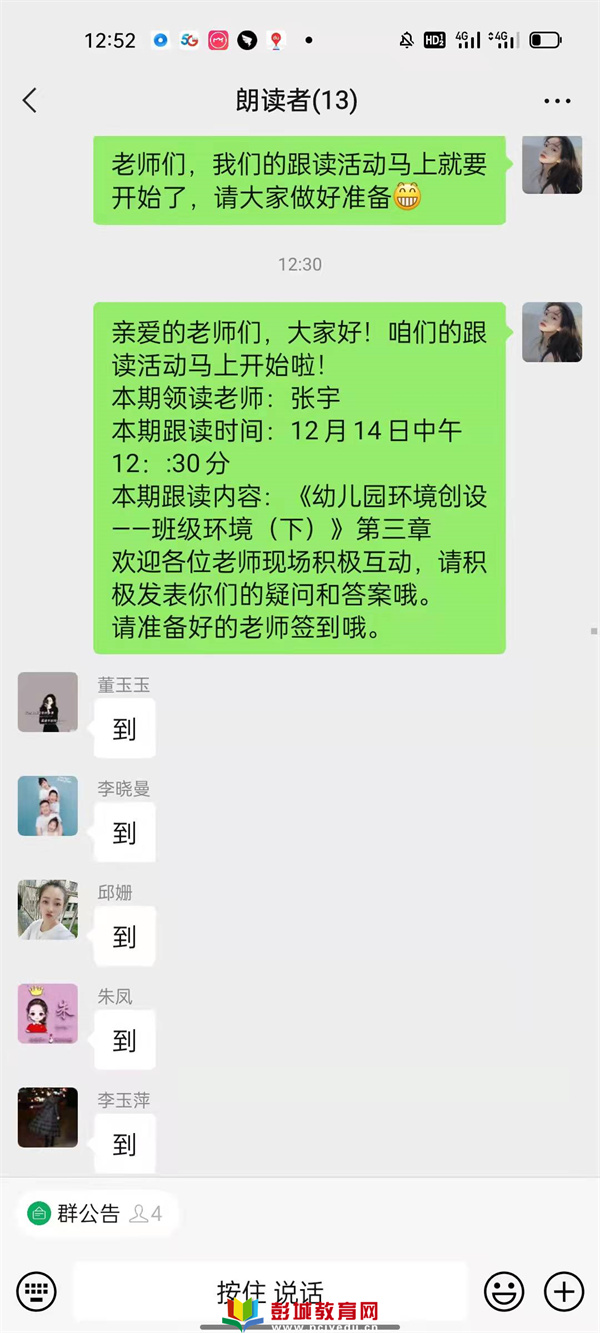Open the plus attachments menu

[564, 1291]
